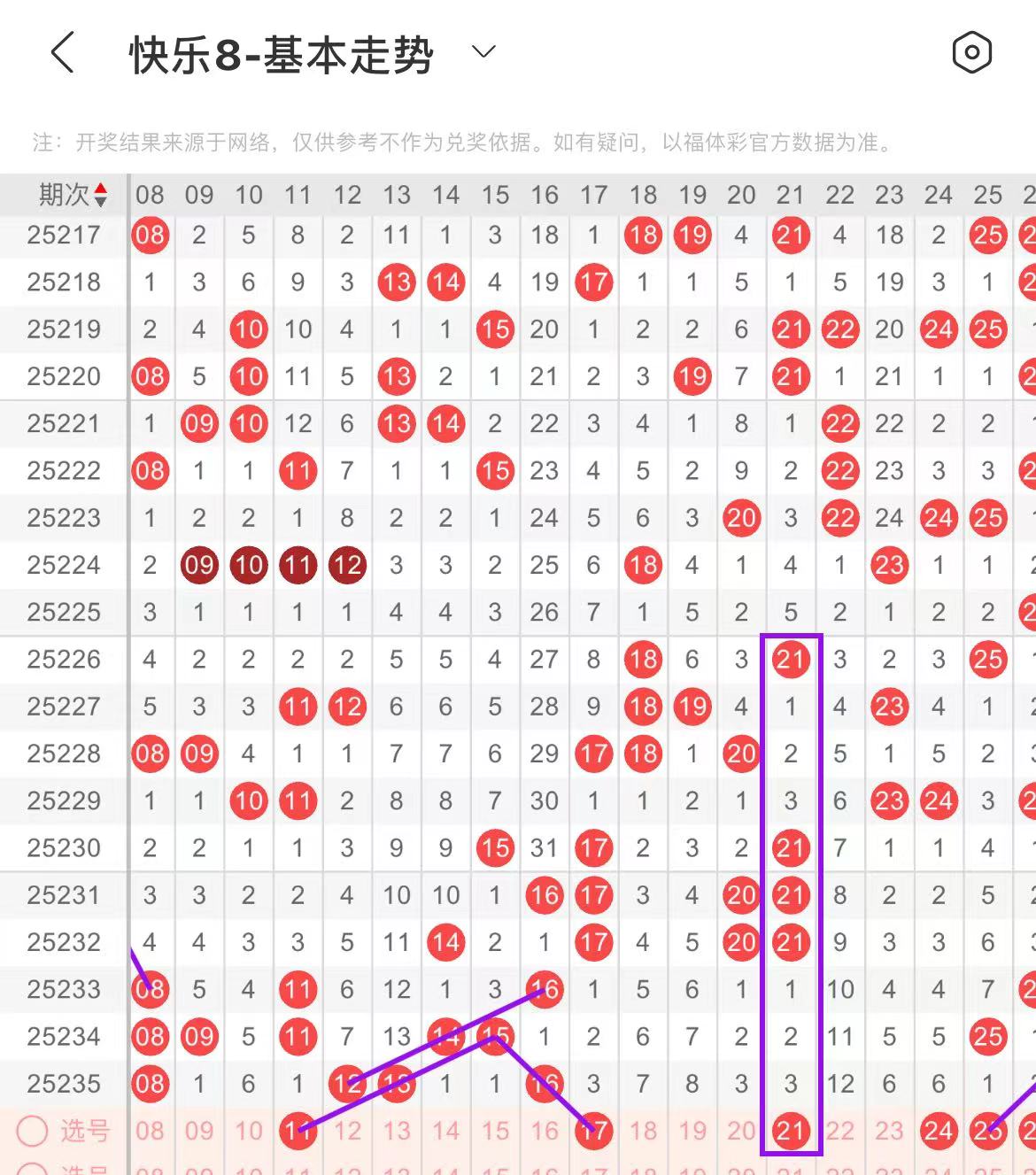Select the first 选号 radio button
This screenshot has height=1175, width=1036.
pyautogui.click(x=33, y=1131)
